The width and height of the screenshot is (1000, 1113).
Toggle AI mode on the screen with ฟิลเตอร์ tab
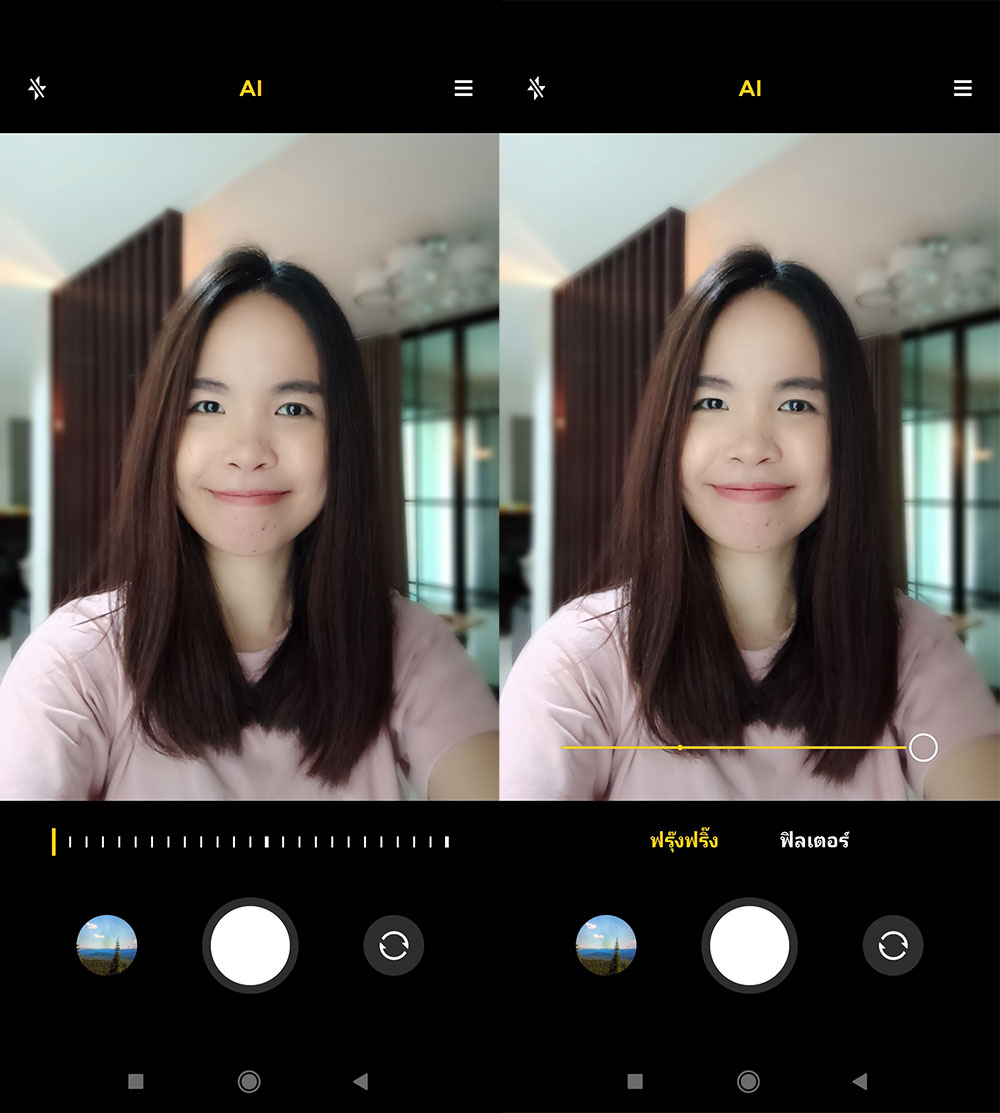coord(750,88)
